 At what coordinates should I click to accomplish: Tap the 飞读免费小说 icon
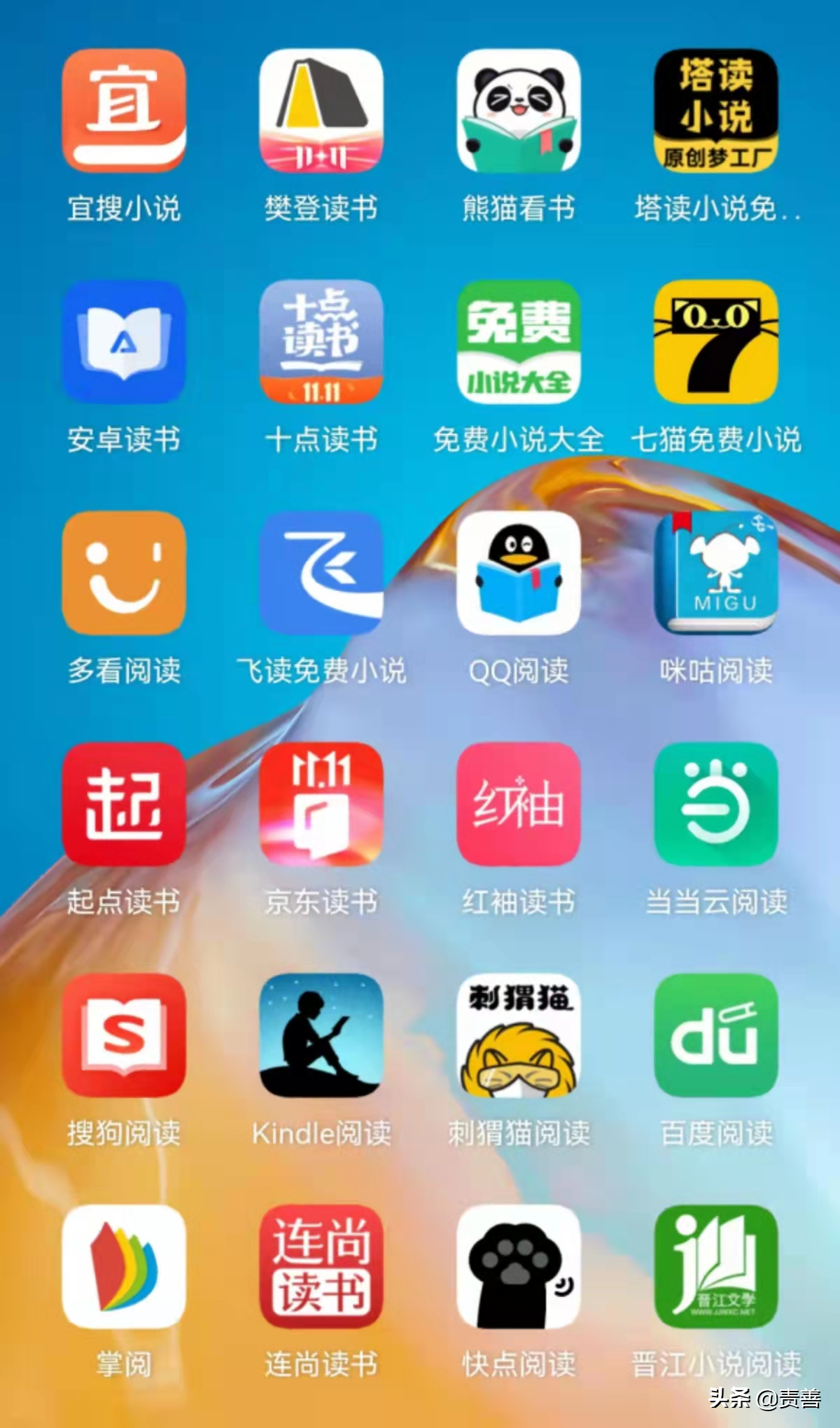coord(321,573)
